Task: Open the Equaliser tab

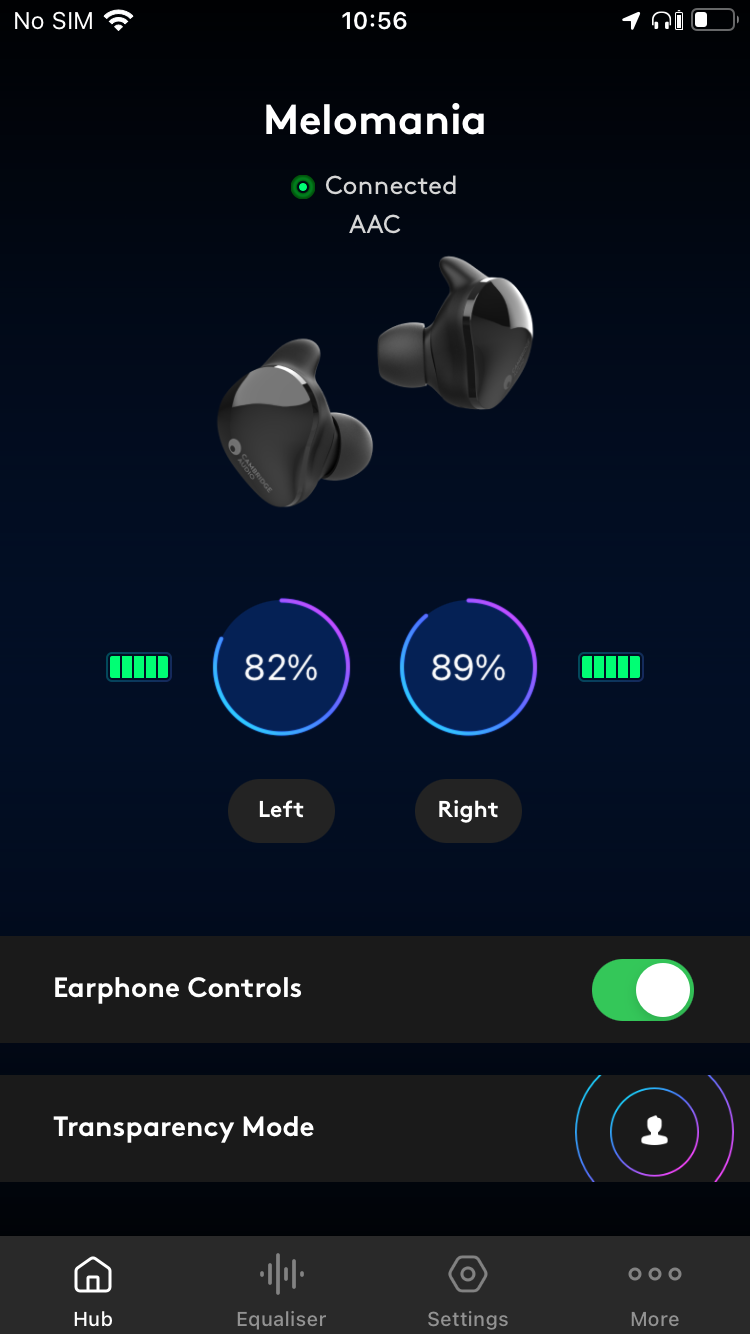Action: tap(281, 1285)
